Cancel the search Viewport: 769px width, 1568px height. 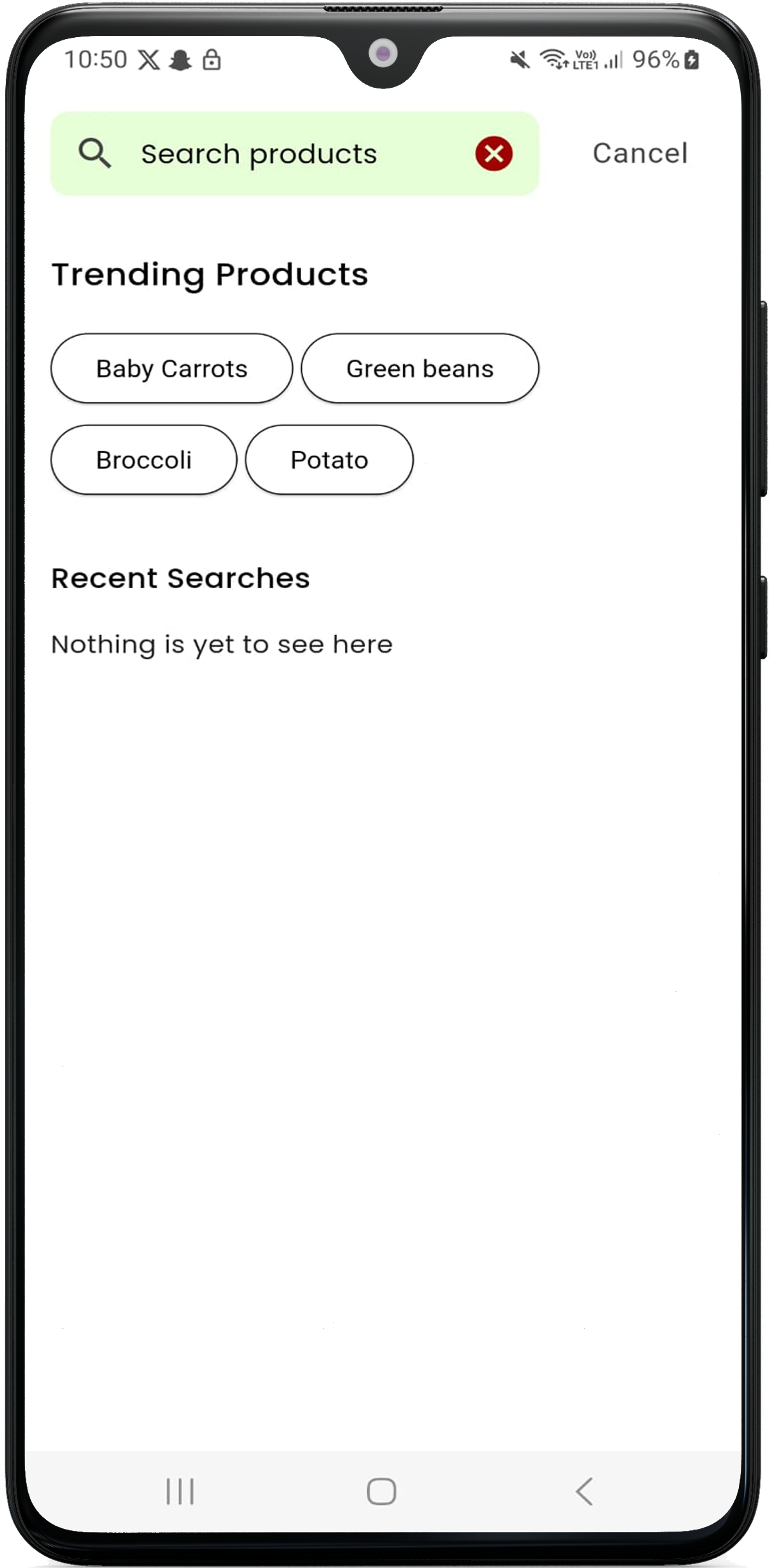tap(640, 154)
